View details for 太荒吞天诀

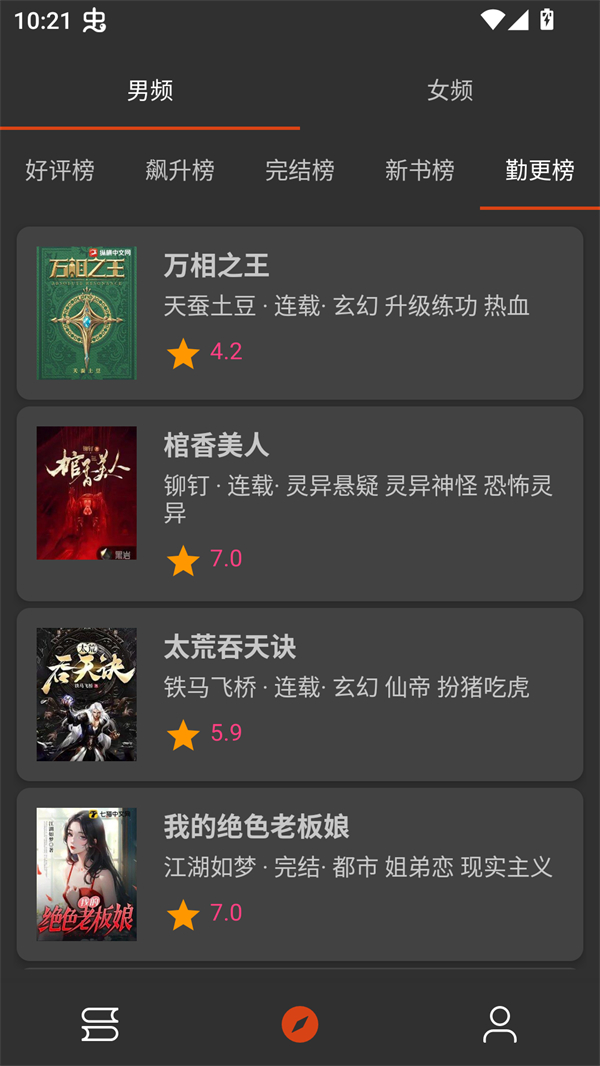[x=300, y=694]
